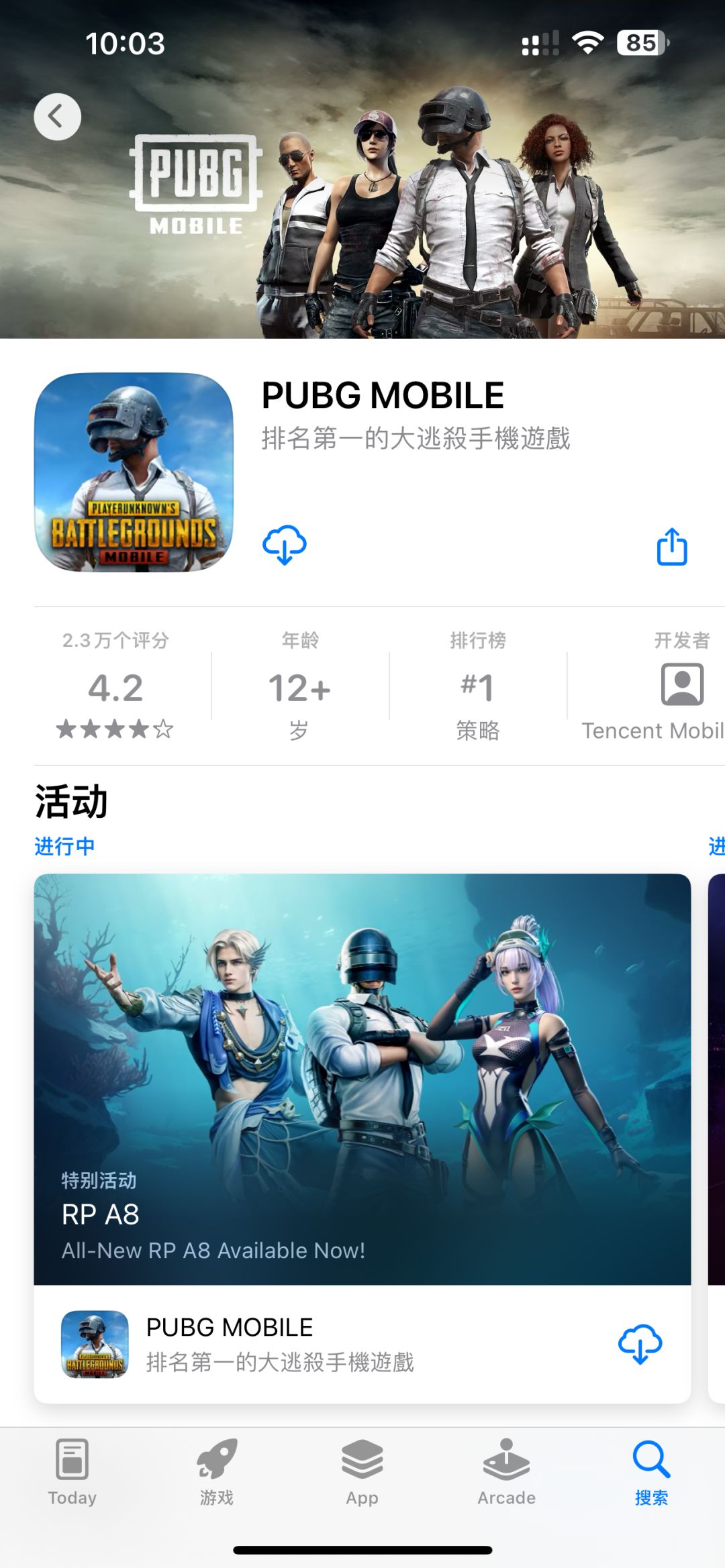The height and width of the screenshot is (1568, 725).
Task: Tap the back arrow on the banner
Action: pyautogui.click(x=56, y=115)
